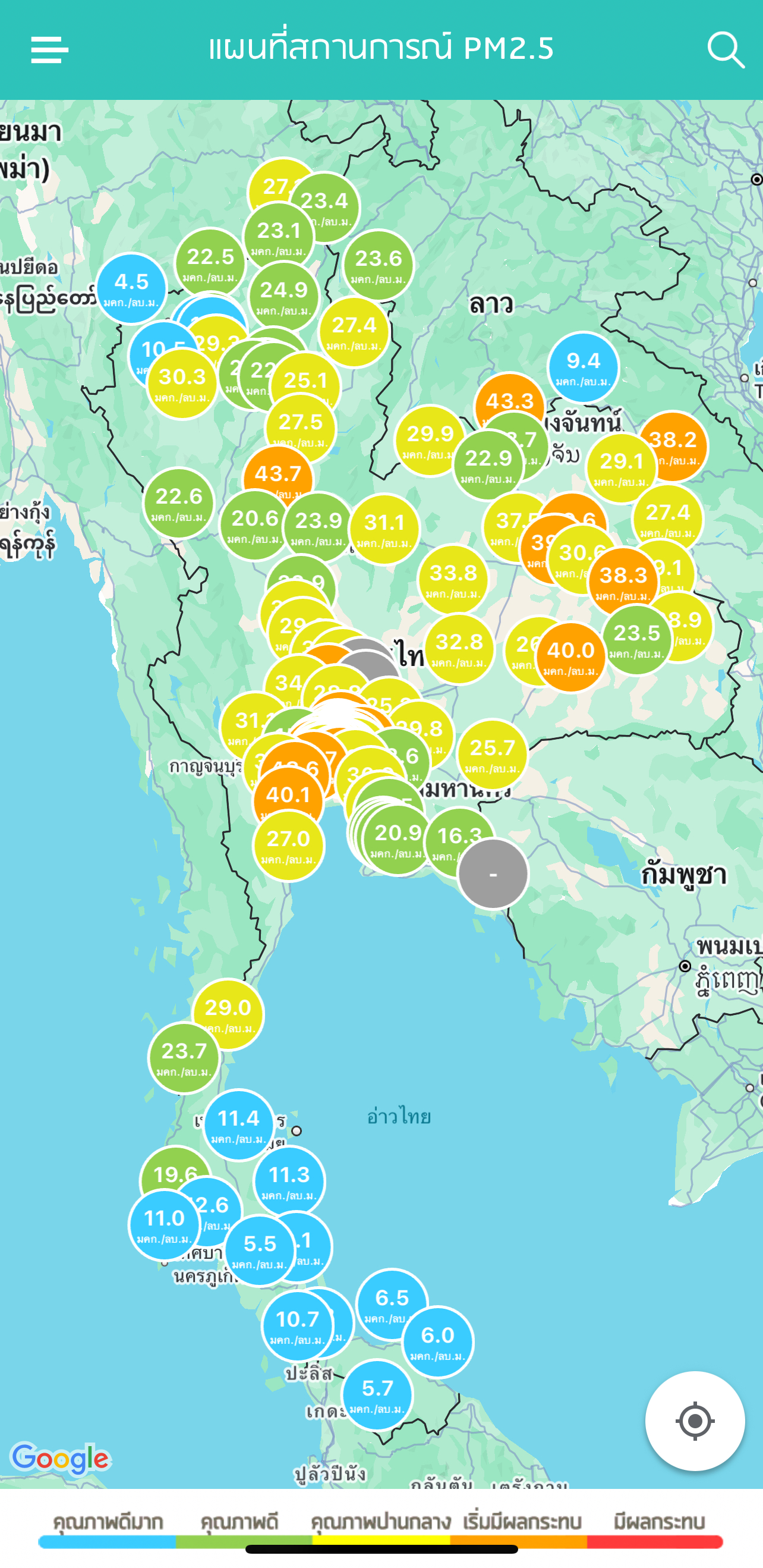The image size is (763, 1568).
Task: Select the 40.0 orange station marker
Action: tap(570, 657)
